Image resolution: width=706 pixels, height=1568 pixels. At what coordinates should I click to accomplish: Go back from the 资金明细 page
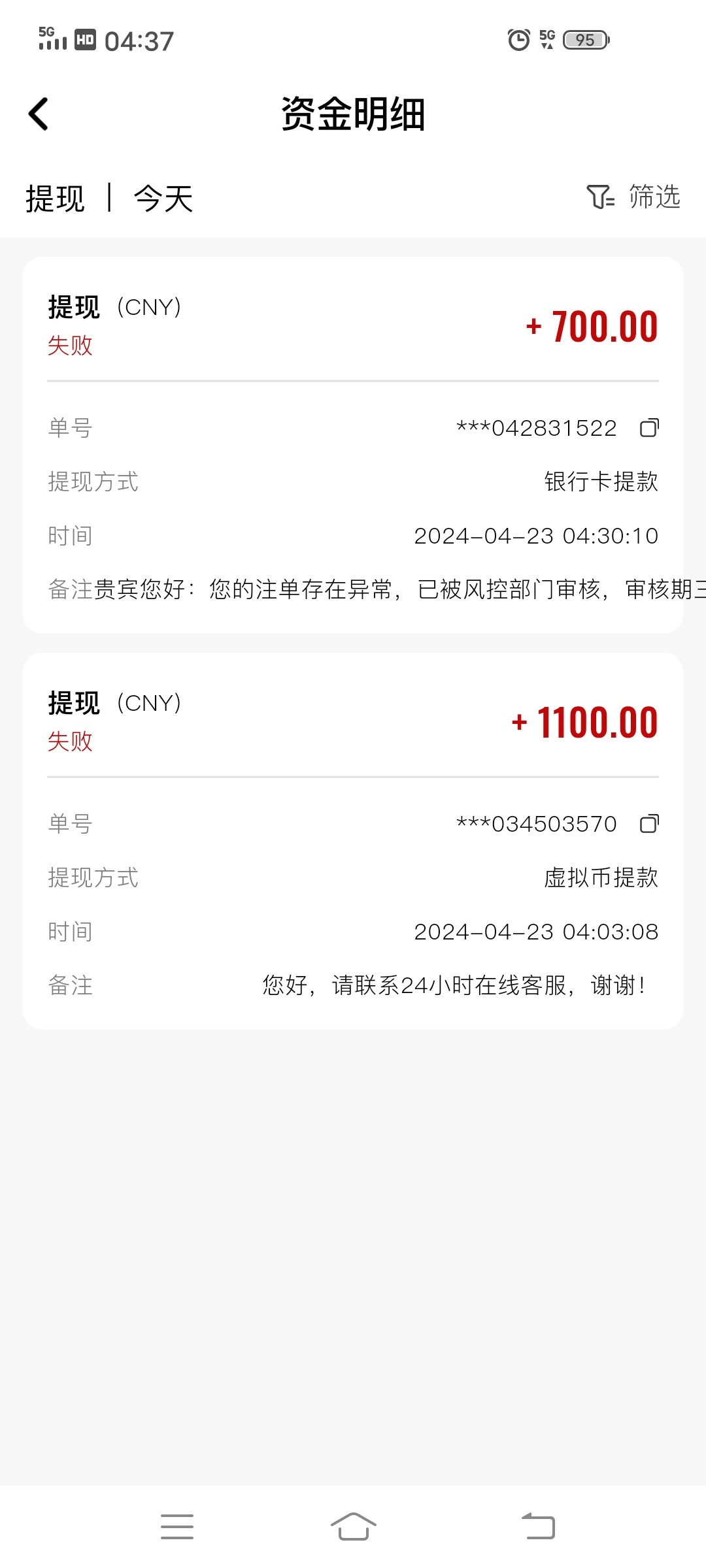(39, 114)
